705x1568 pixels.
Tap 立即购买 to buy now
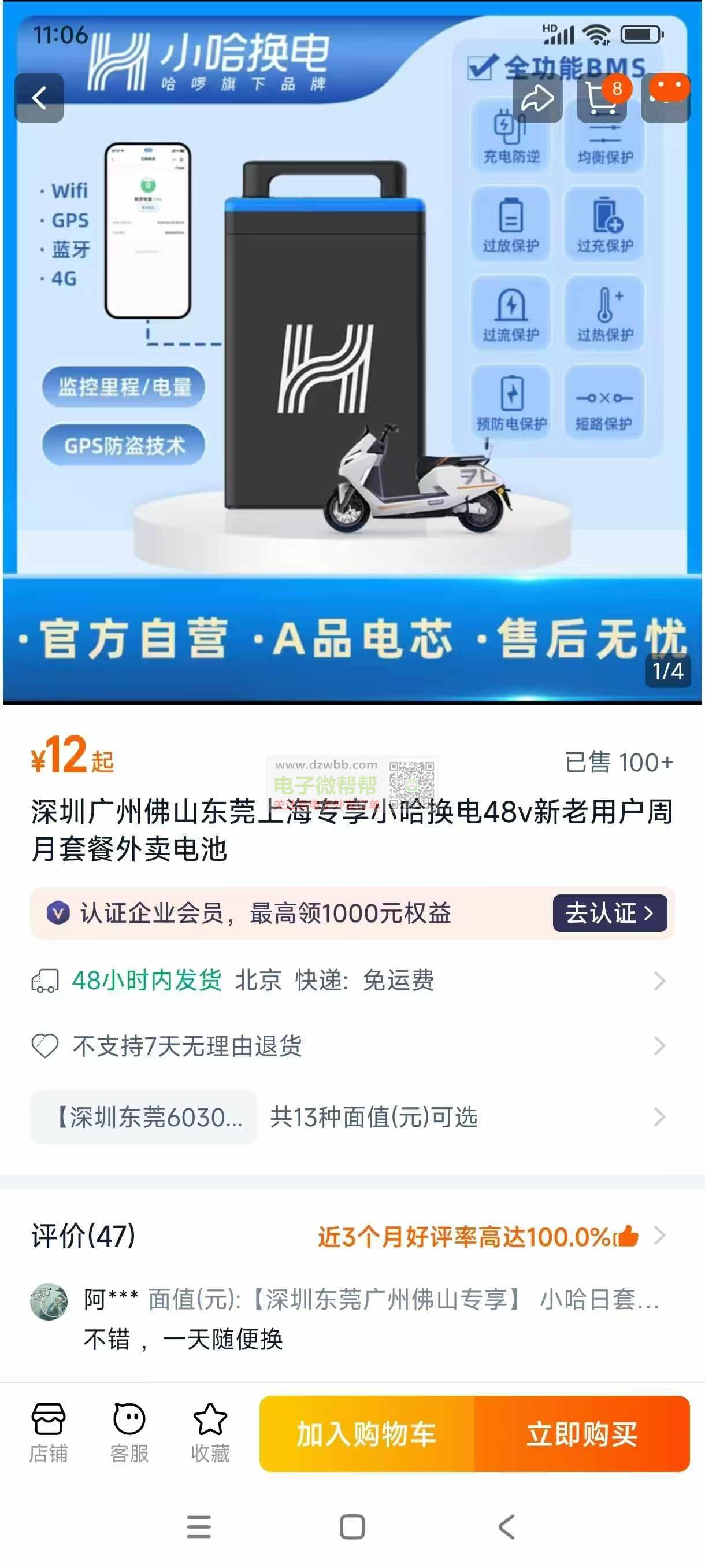point(582,1433)
